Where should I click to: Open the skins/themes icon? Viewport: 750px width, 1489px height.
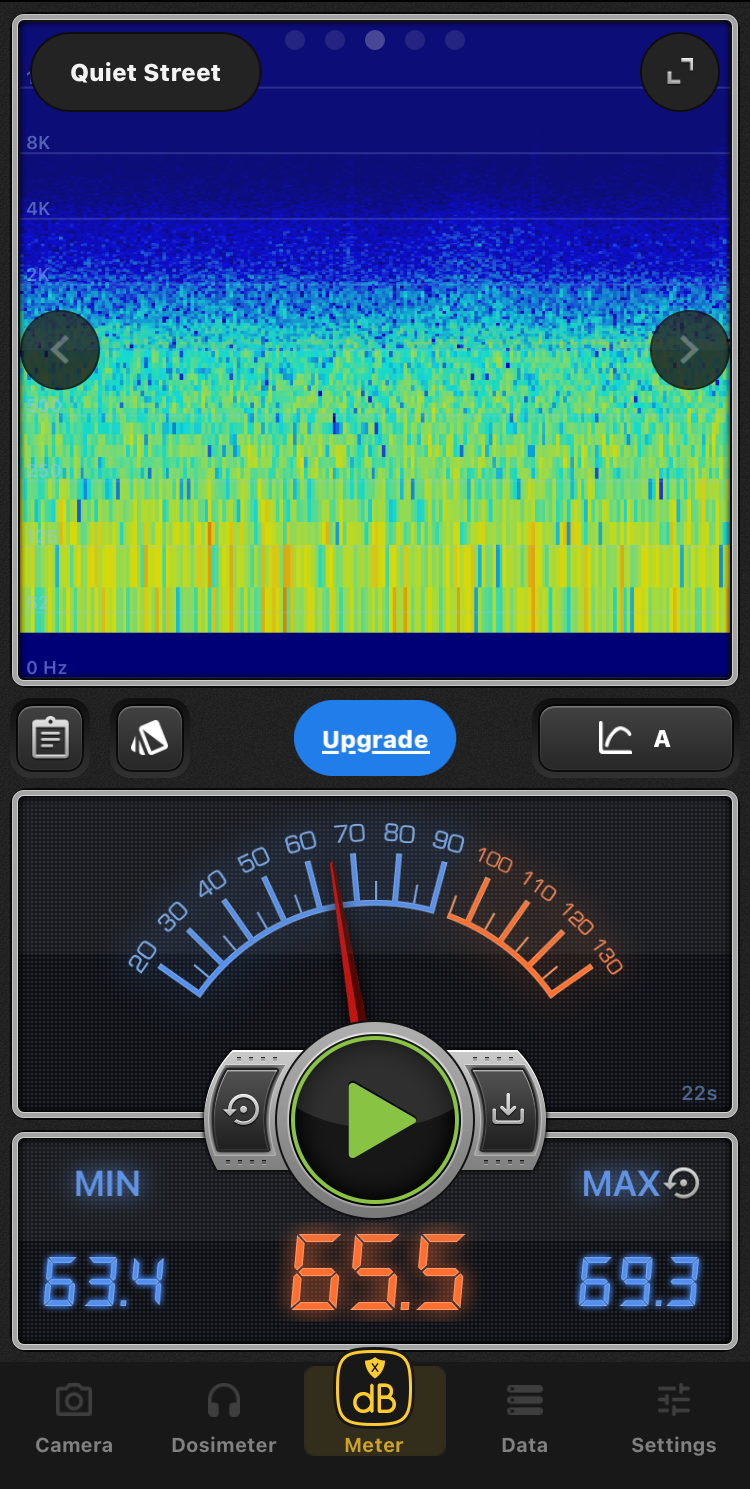(x=150, y=739)
